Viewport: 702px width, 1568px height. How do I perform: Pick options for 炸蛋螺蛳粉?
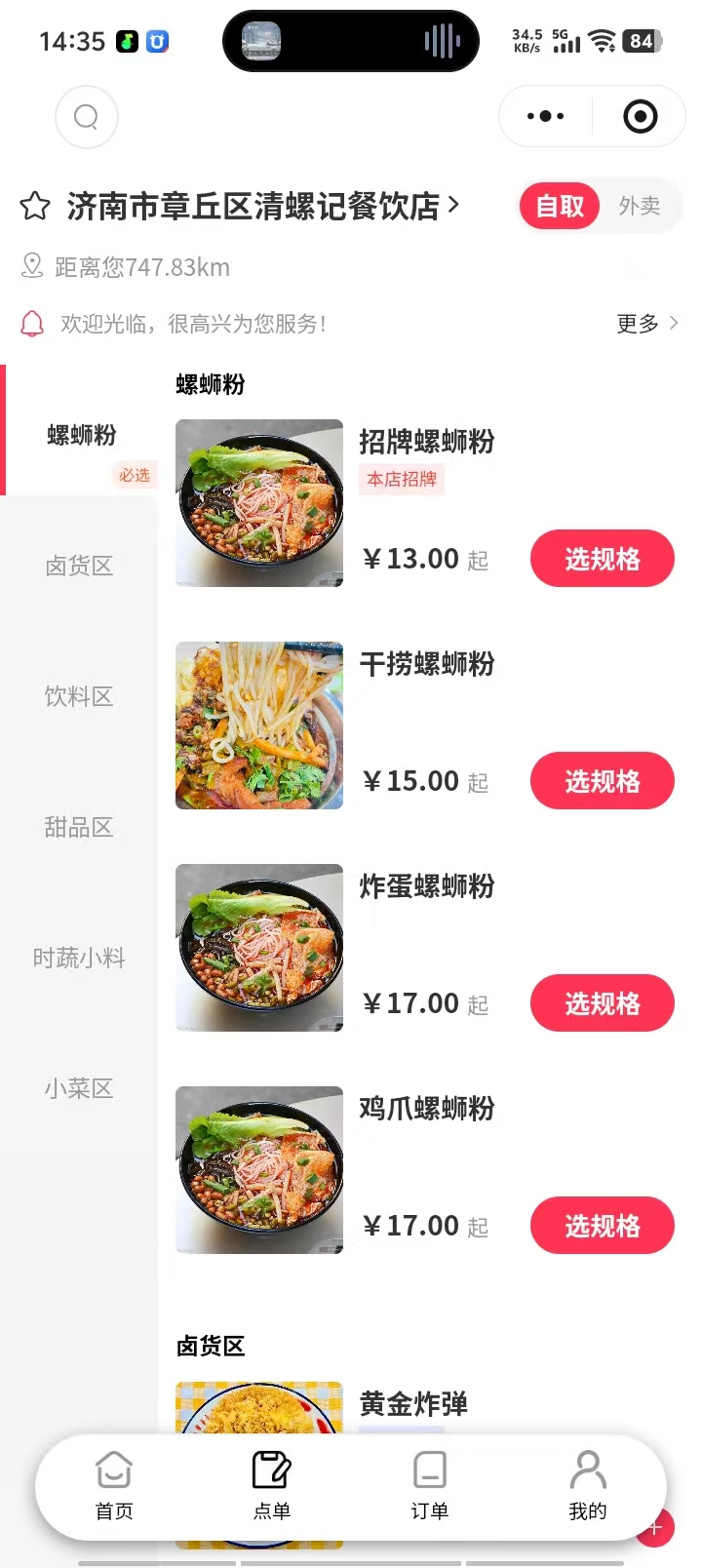point(602,1003)
